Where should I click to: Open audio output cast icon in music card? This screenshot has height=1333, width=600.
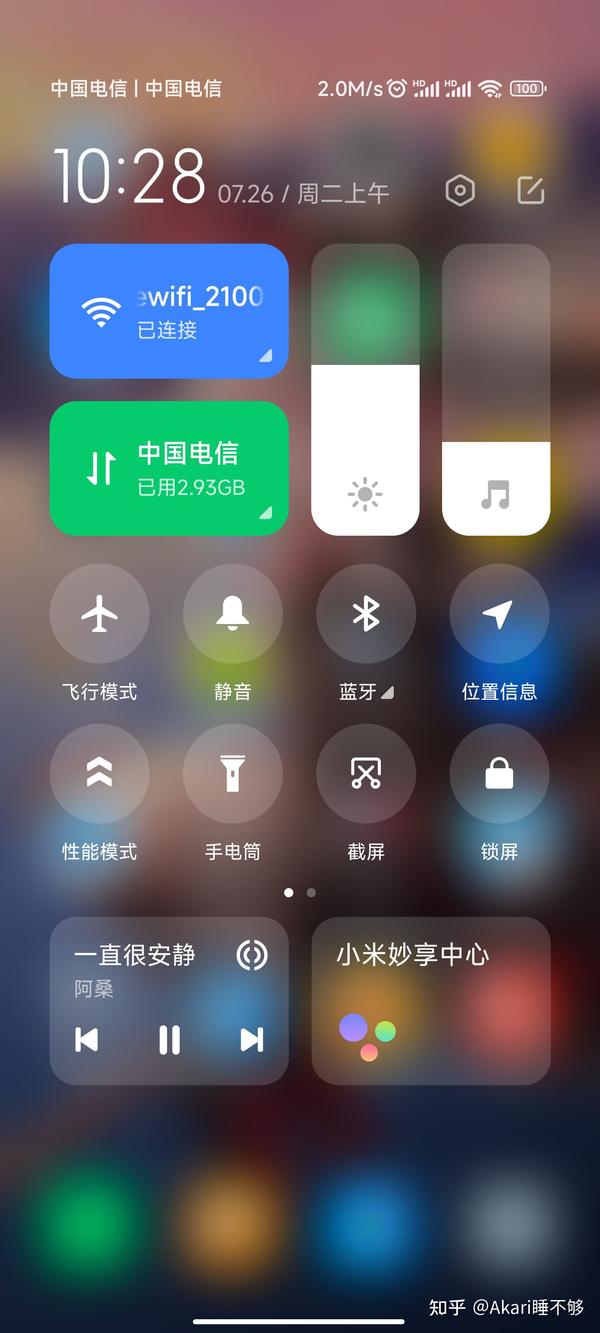click(252, 955)
